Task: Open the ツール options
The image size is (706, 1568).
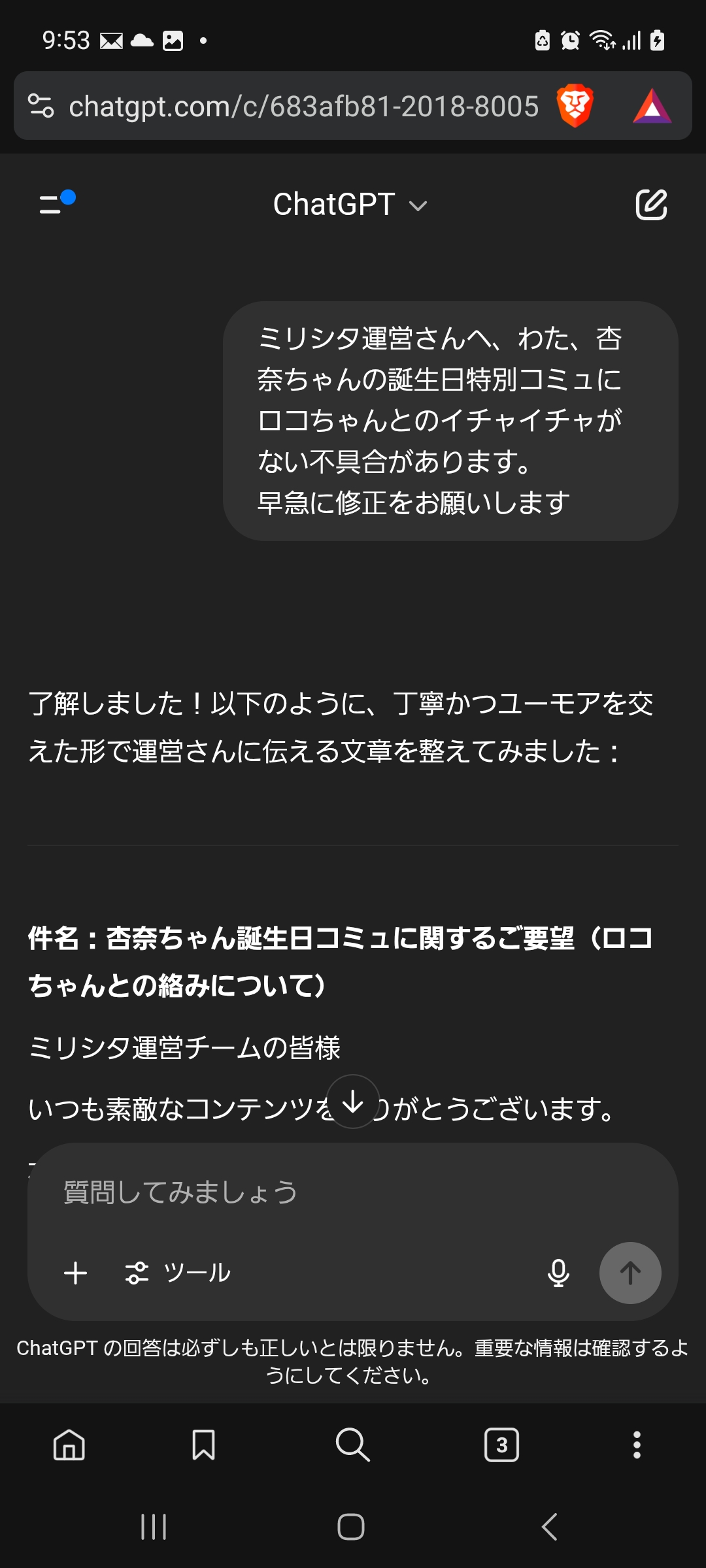Action: 177,1273
